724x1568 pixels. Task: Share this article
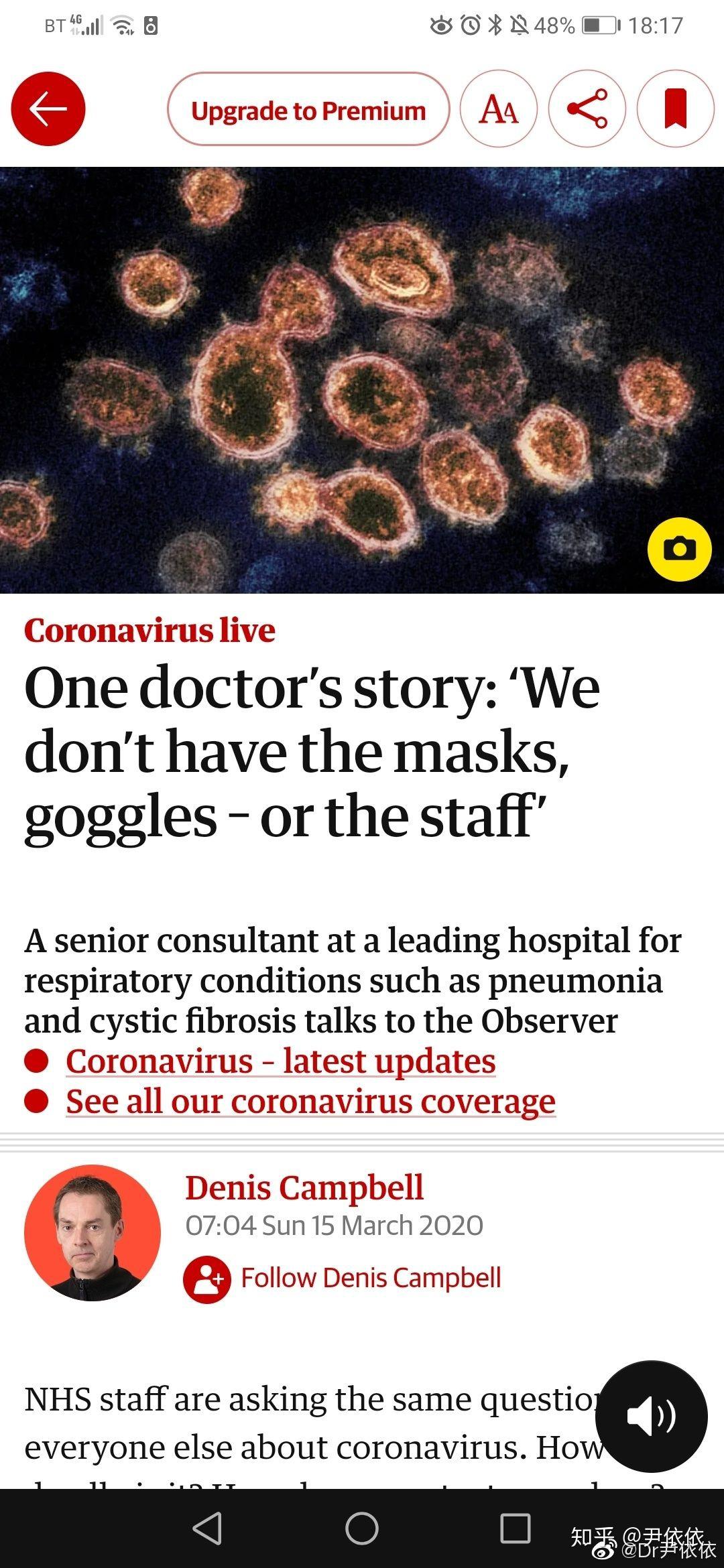tap(587, 109)
